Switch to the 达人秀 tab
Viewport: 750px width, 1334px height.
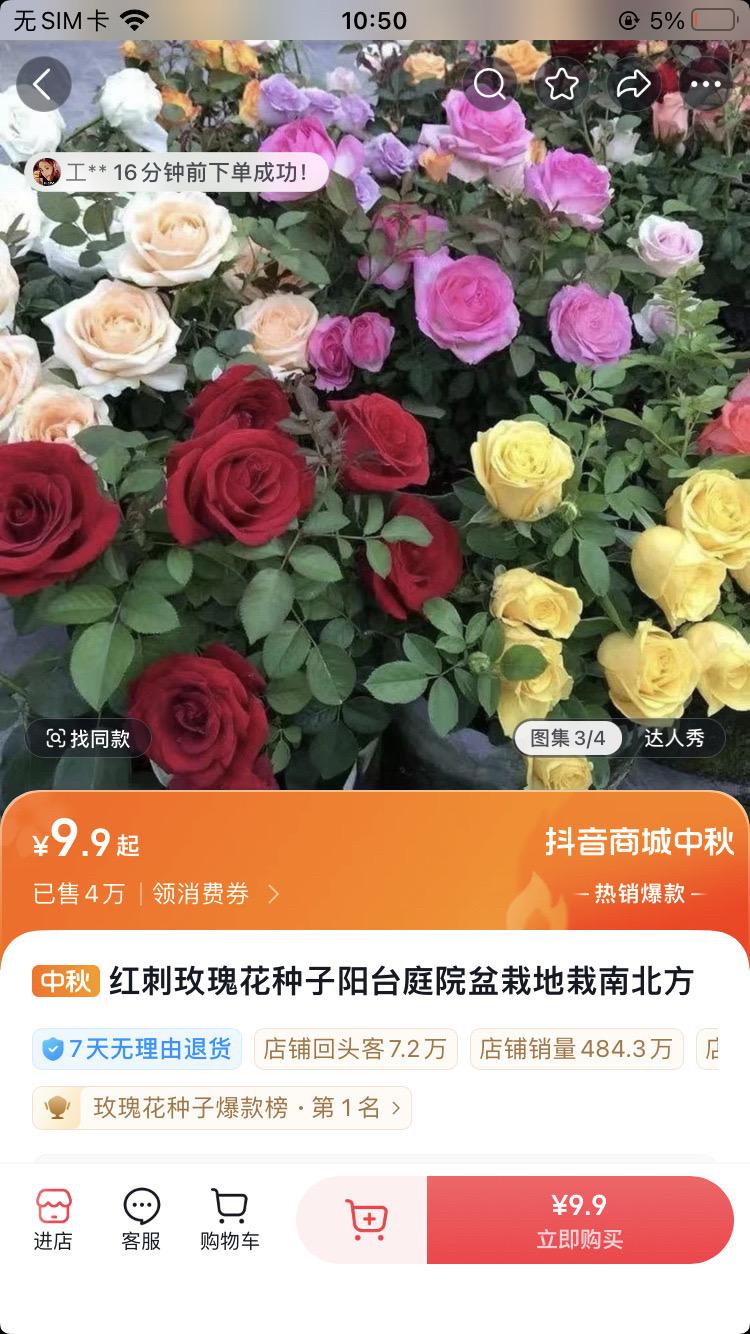[674, 739]
